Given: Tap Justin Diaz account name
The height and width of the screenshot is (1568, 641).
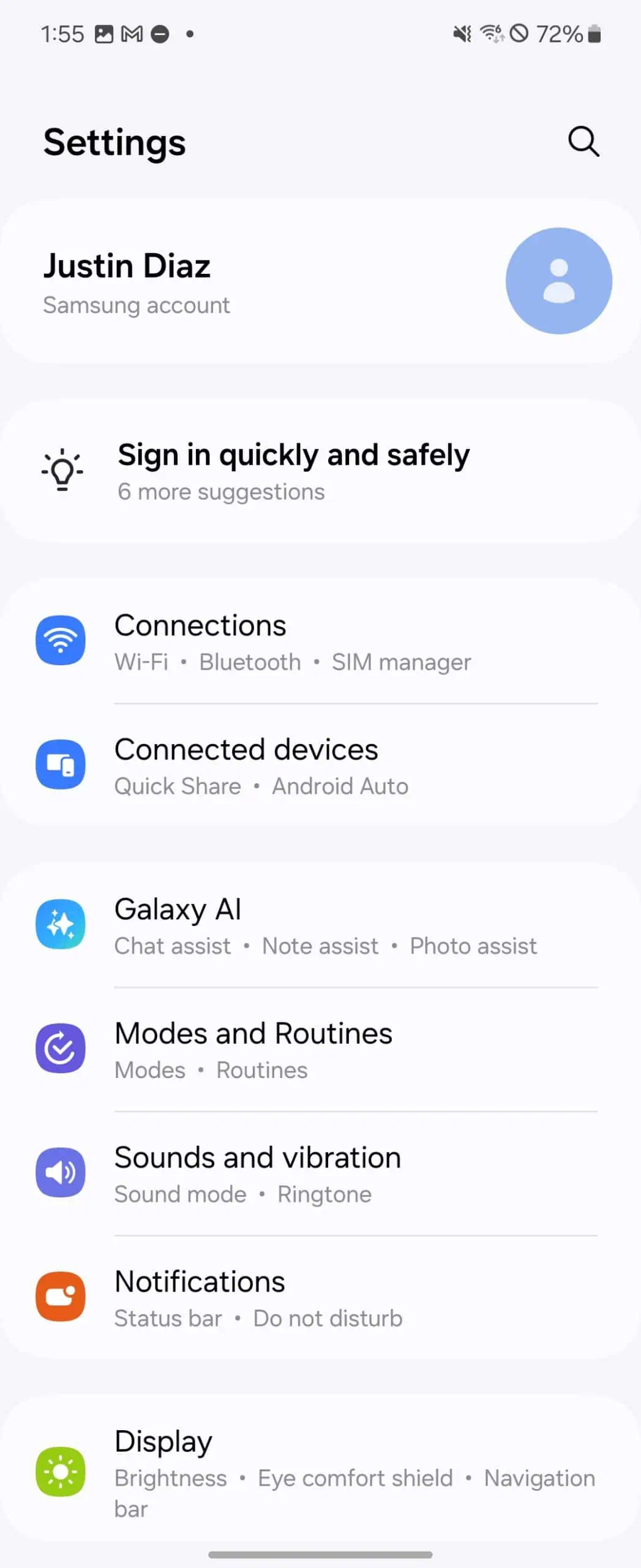Looking at the screenshot, I should click(x=127, y=265).
